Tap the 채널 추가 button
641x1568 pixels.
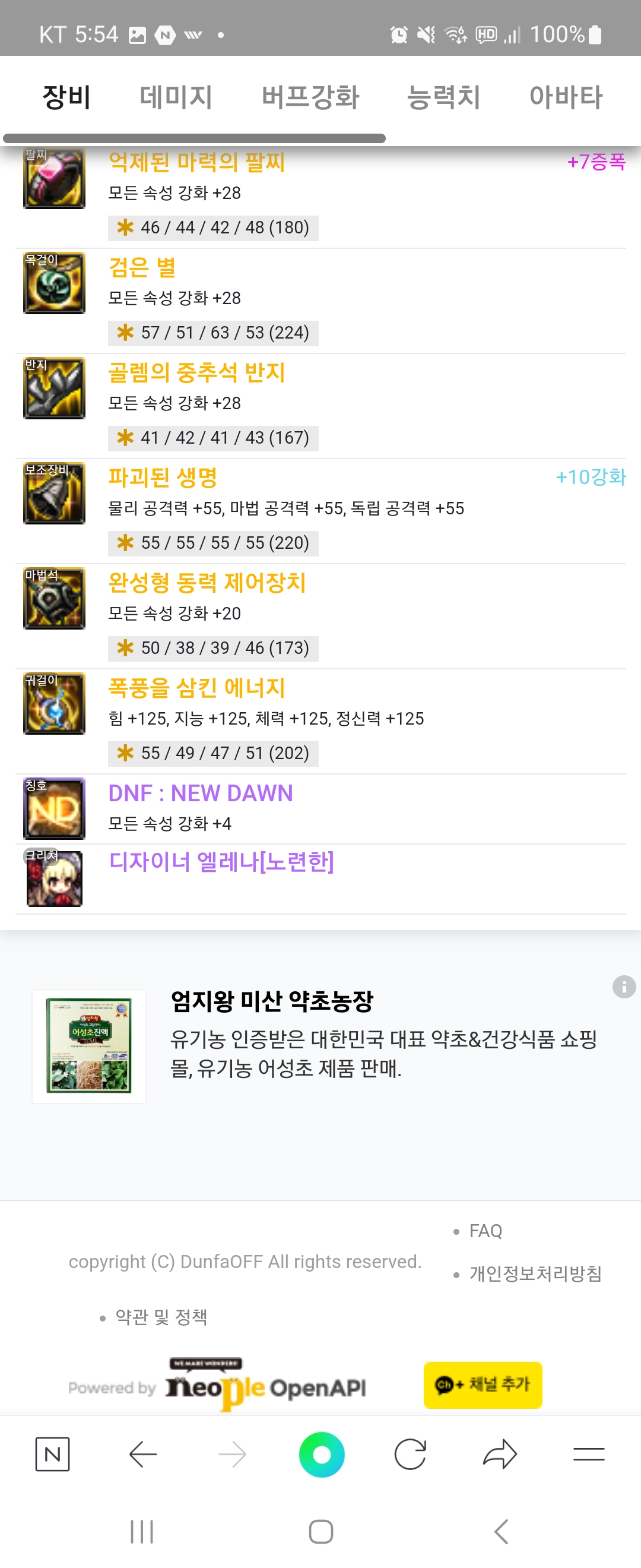click(483, 1385)
